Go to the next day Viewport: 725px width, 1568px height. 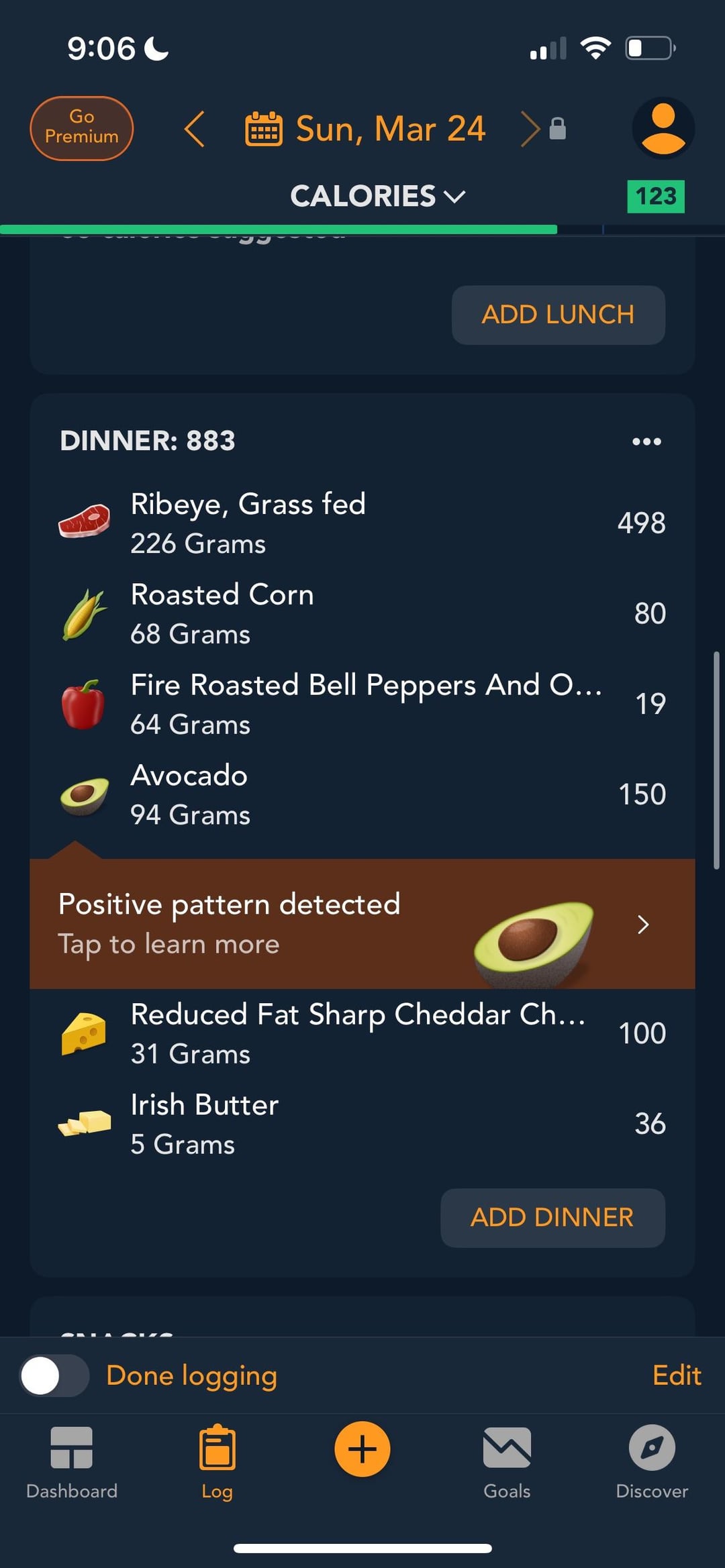[x=531, y=129]
